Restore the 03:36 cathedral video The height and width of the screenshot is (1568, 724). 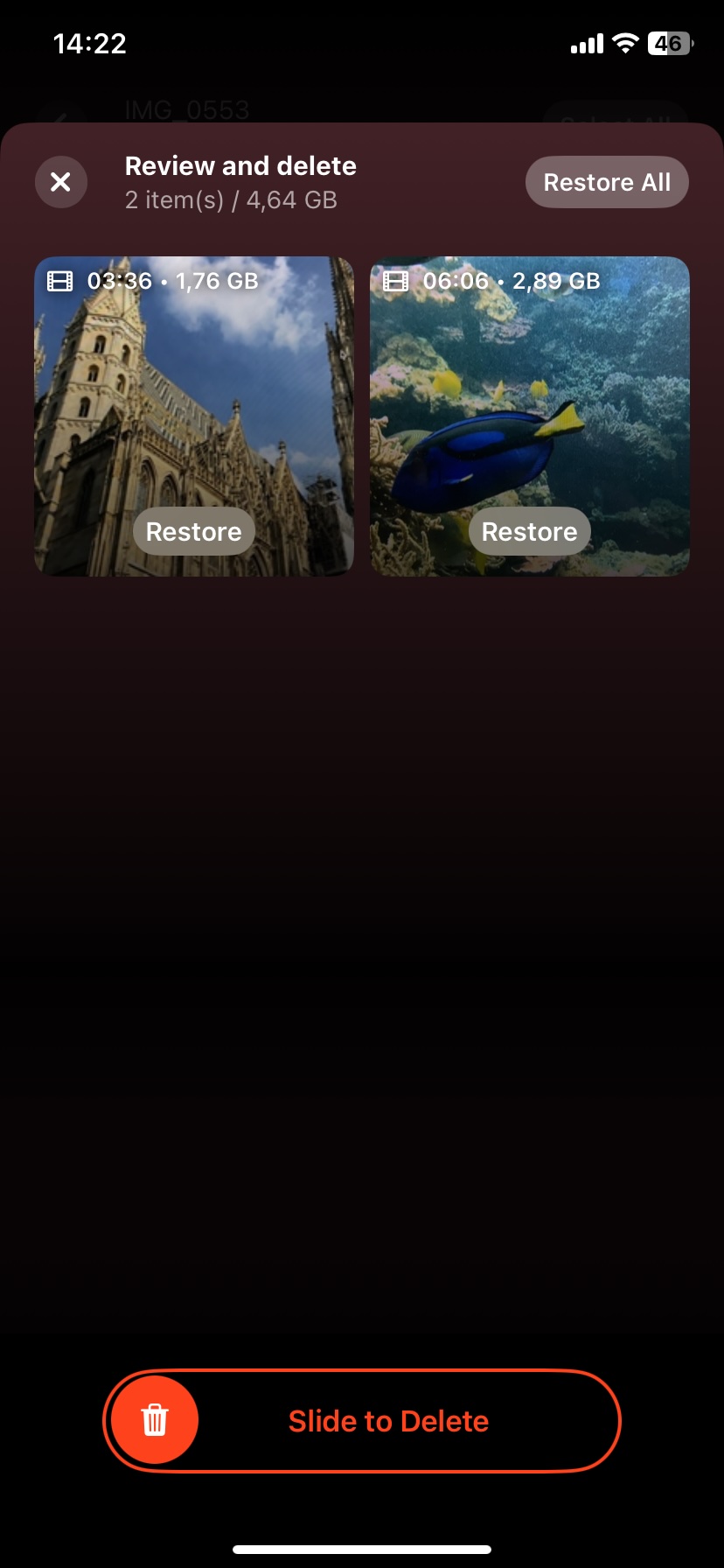[x=193, y=531]
